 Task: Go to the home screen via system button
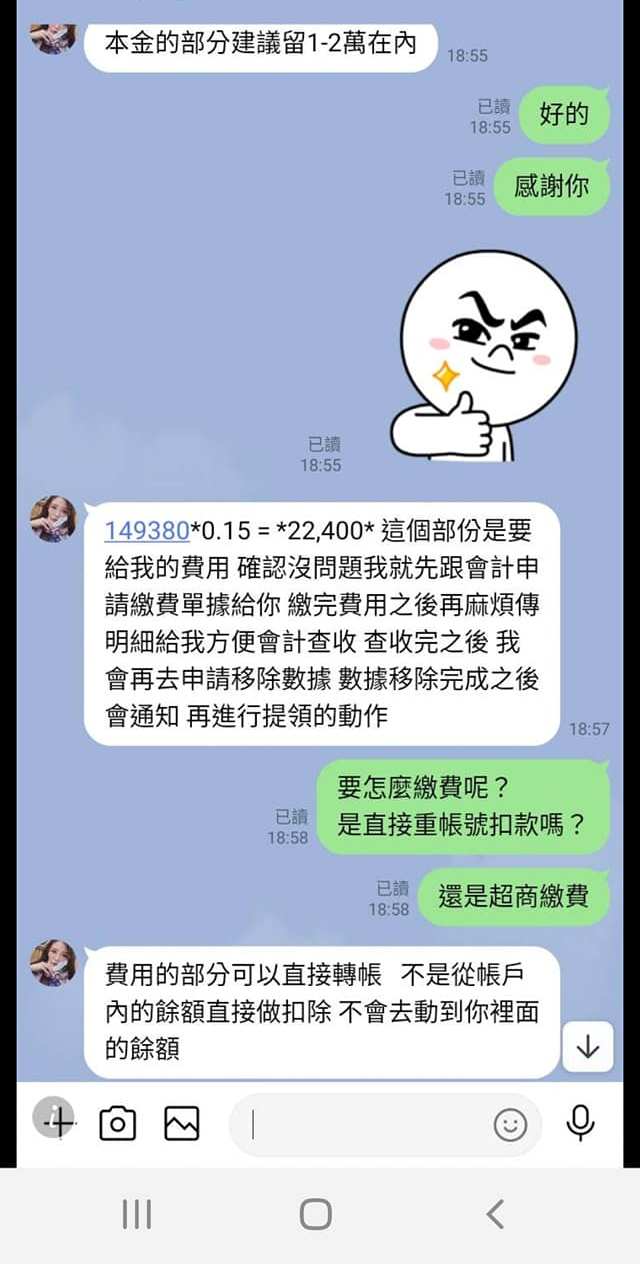316,1214
